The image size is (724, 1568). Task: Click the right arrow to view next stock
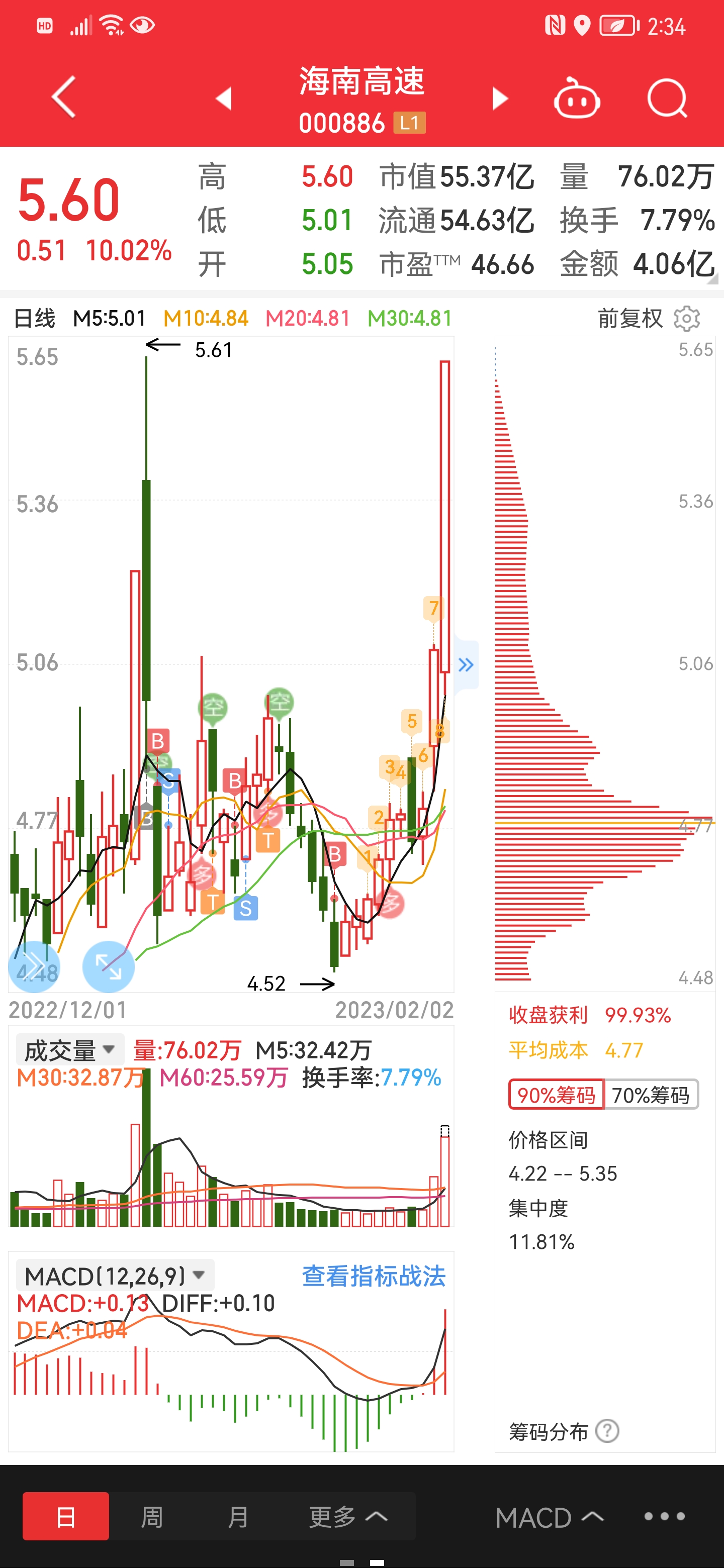click(x=499, y=98)
